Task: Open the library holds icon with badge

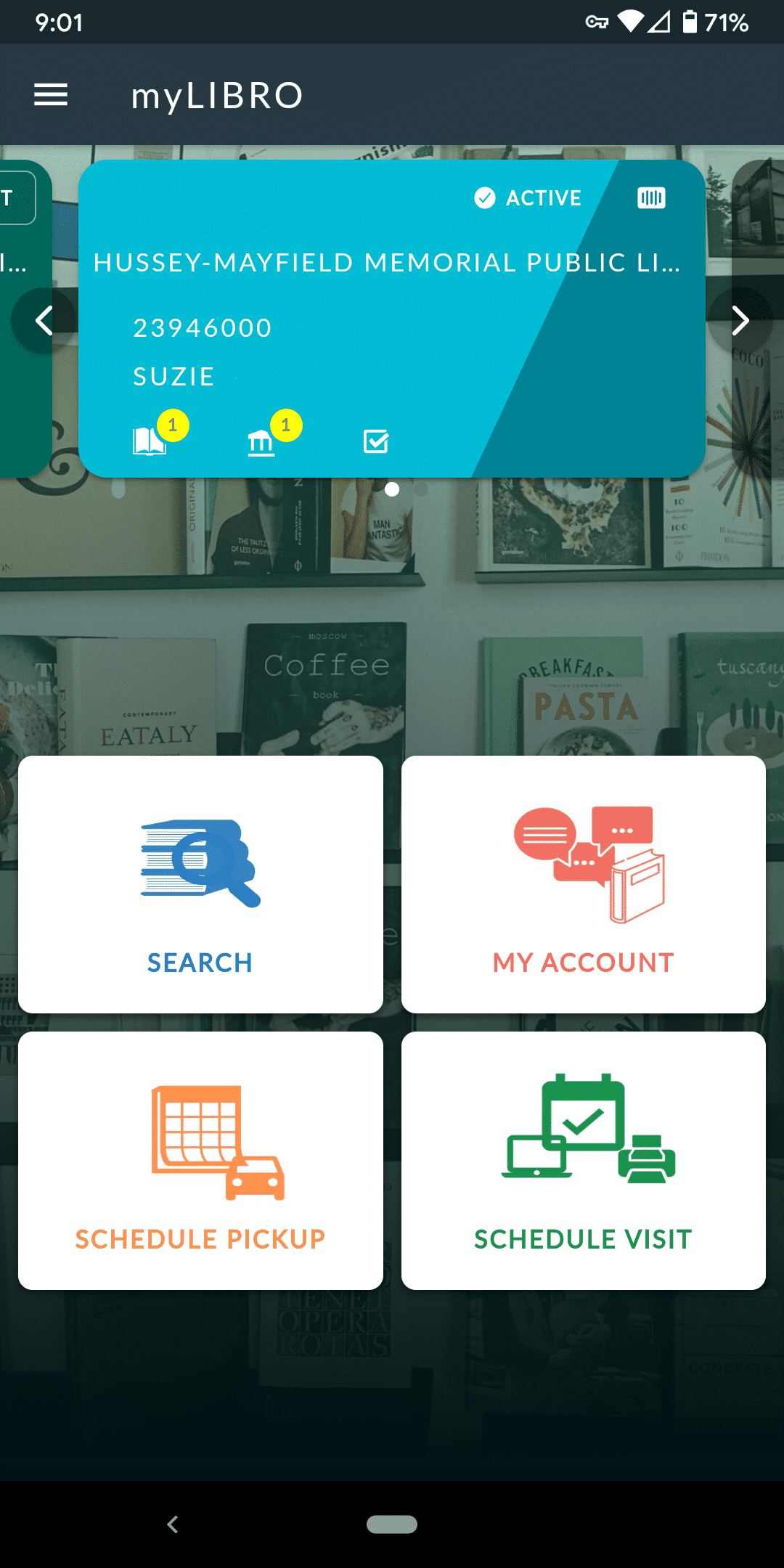Action: click(x=262, y=441)
